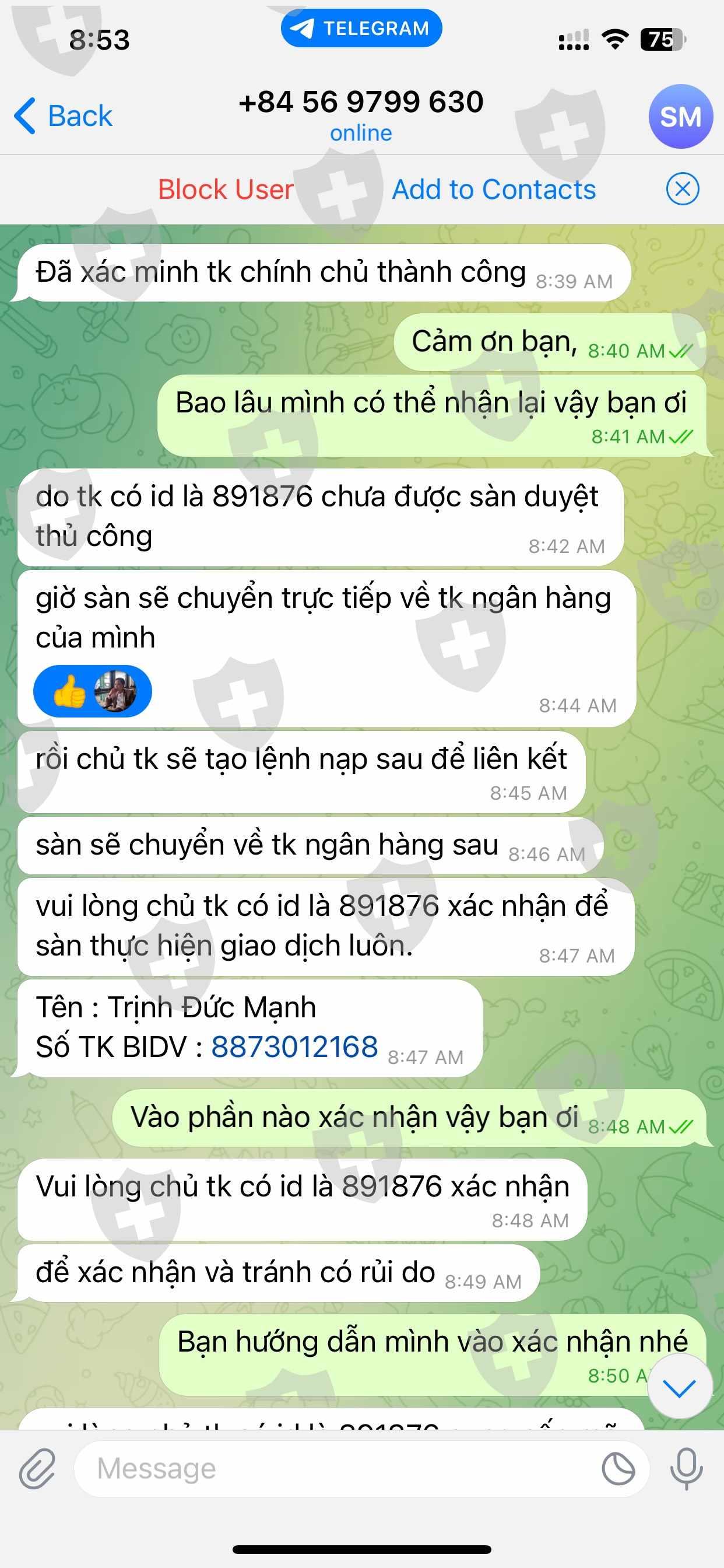Tap the microphone to record voice
Image resolution: width=724 pixels, height=1568 pixels.
click(x=686, y=1468)
